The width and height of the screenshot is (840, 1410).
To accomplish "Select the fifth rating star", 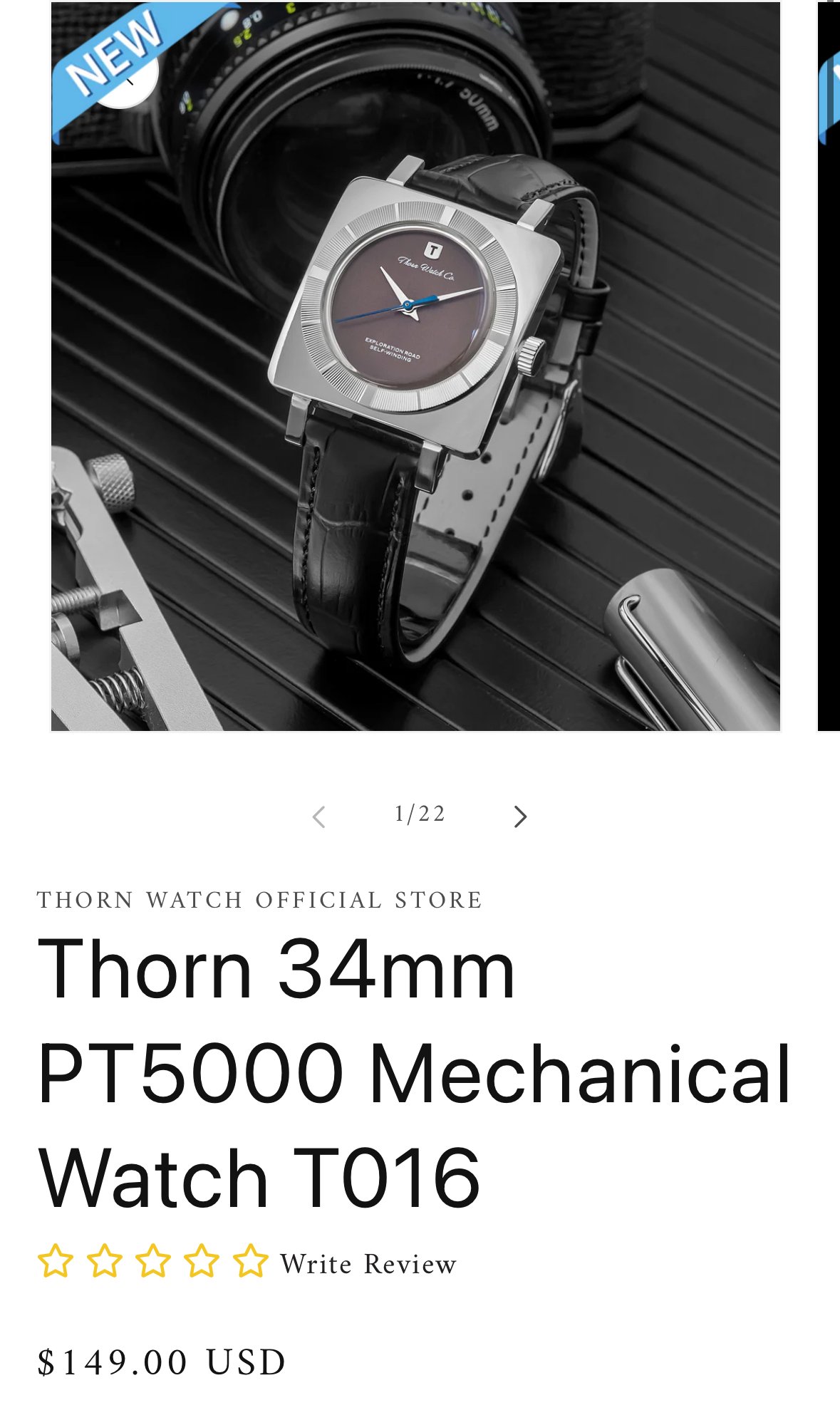I will pyautogui.click(x=251, y=1261).
